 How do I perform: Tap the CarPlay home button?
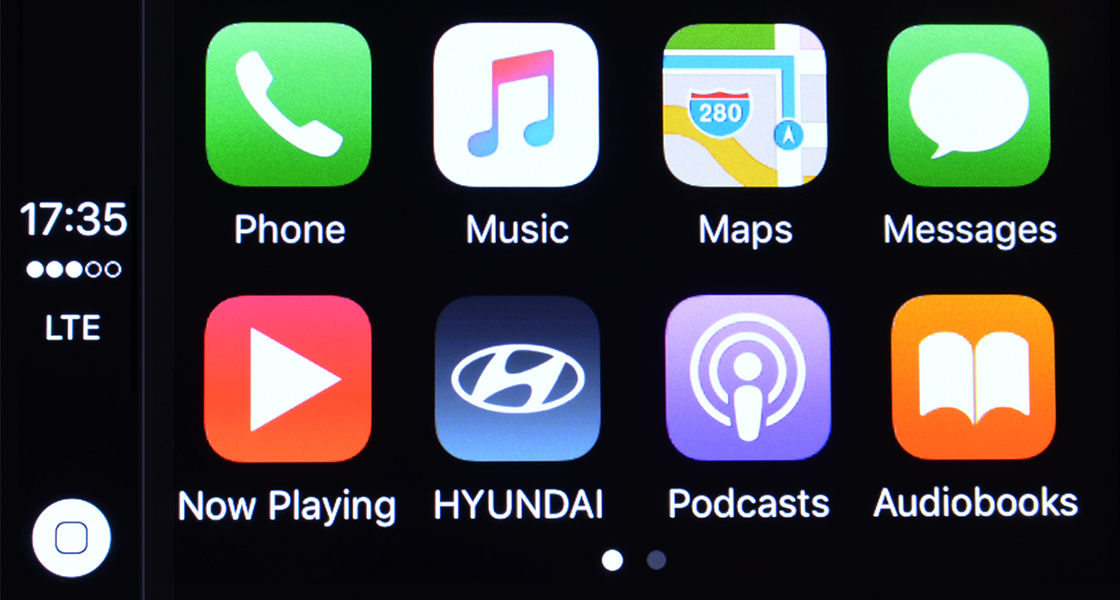(x=71, y=538)
